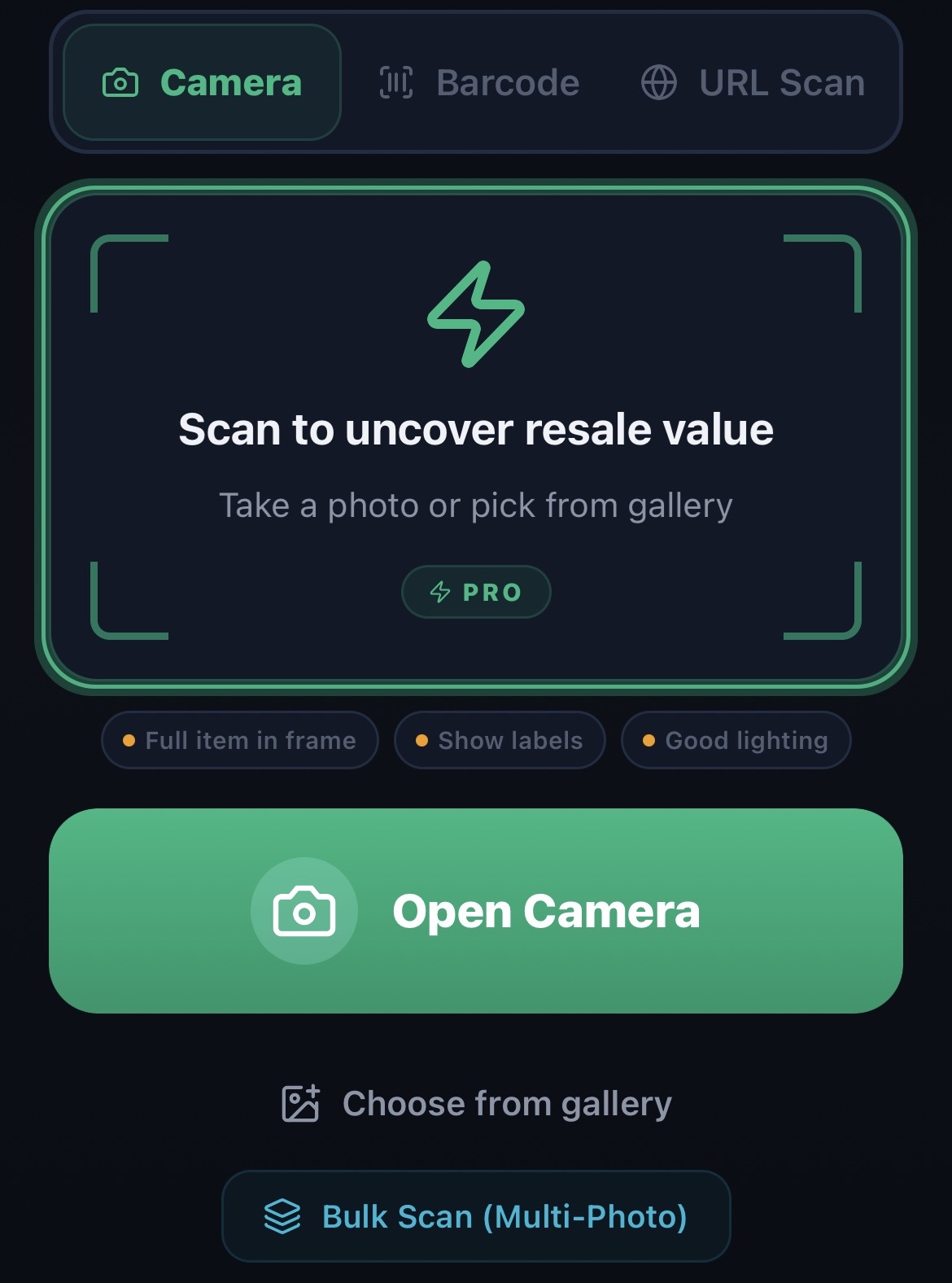Select the Camera tab
952x1283 pixels.
coord(202,83)
